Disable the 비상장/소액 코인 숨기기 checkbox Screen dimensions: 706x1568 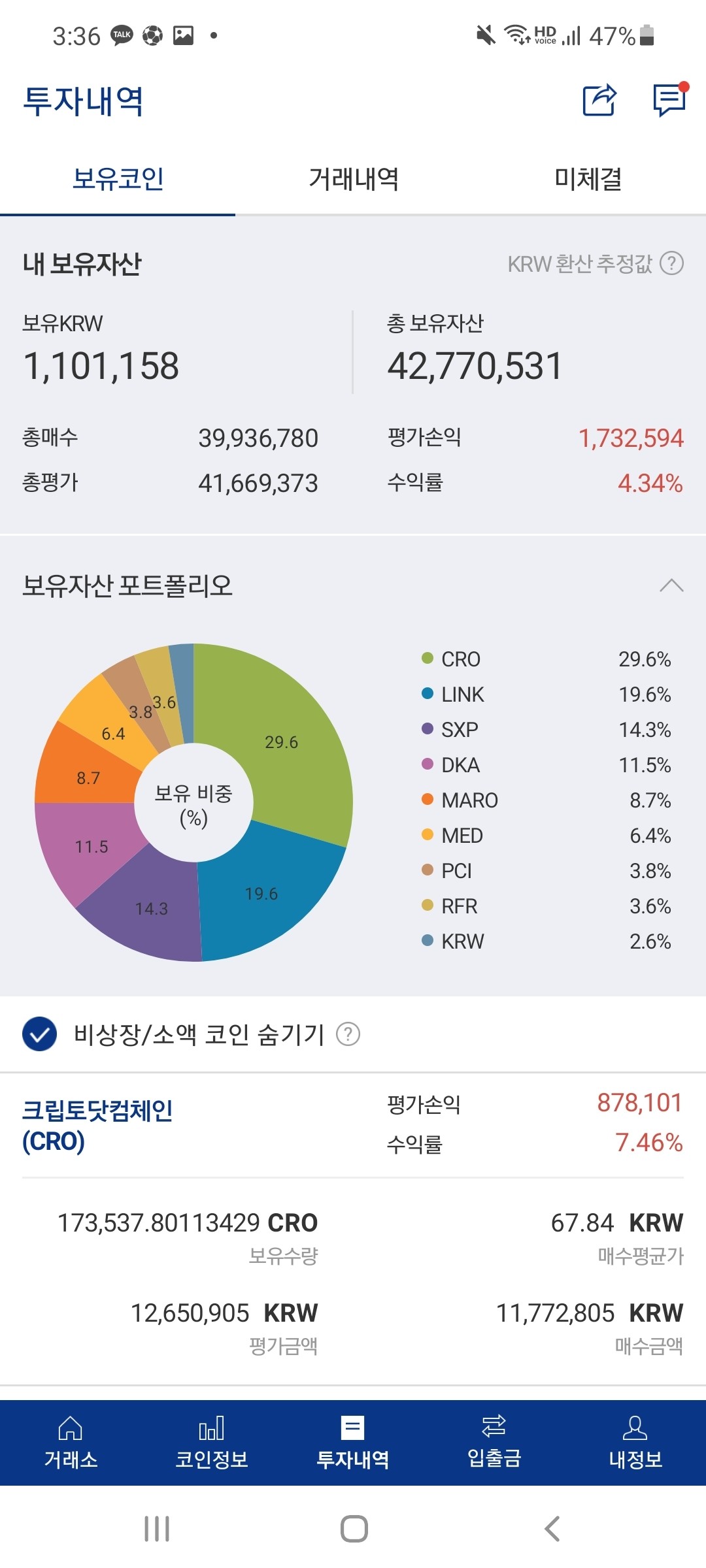pyautogui.click(x=41, y=1034)
